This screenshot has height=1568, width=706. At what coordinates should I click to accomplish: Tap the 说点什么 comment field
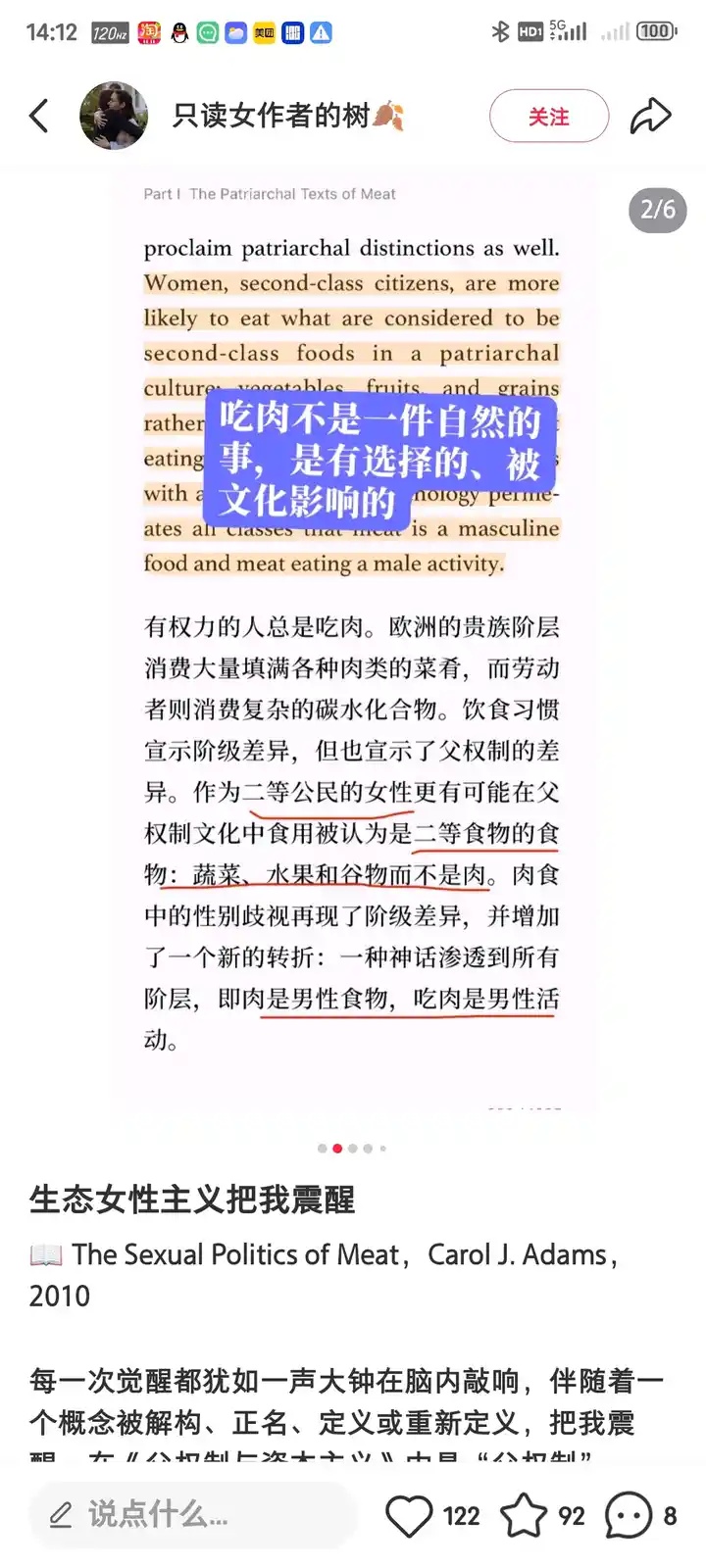[x=191, y=1515]
